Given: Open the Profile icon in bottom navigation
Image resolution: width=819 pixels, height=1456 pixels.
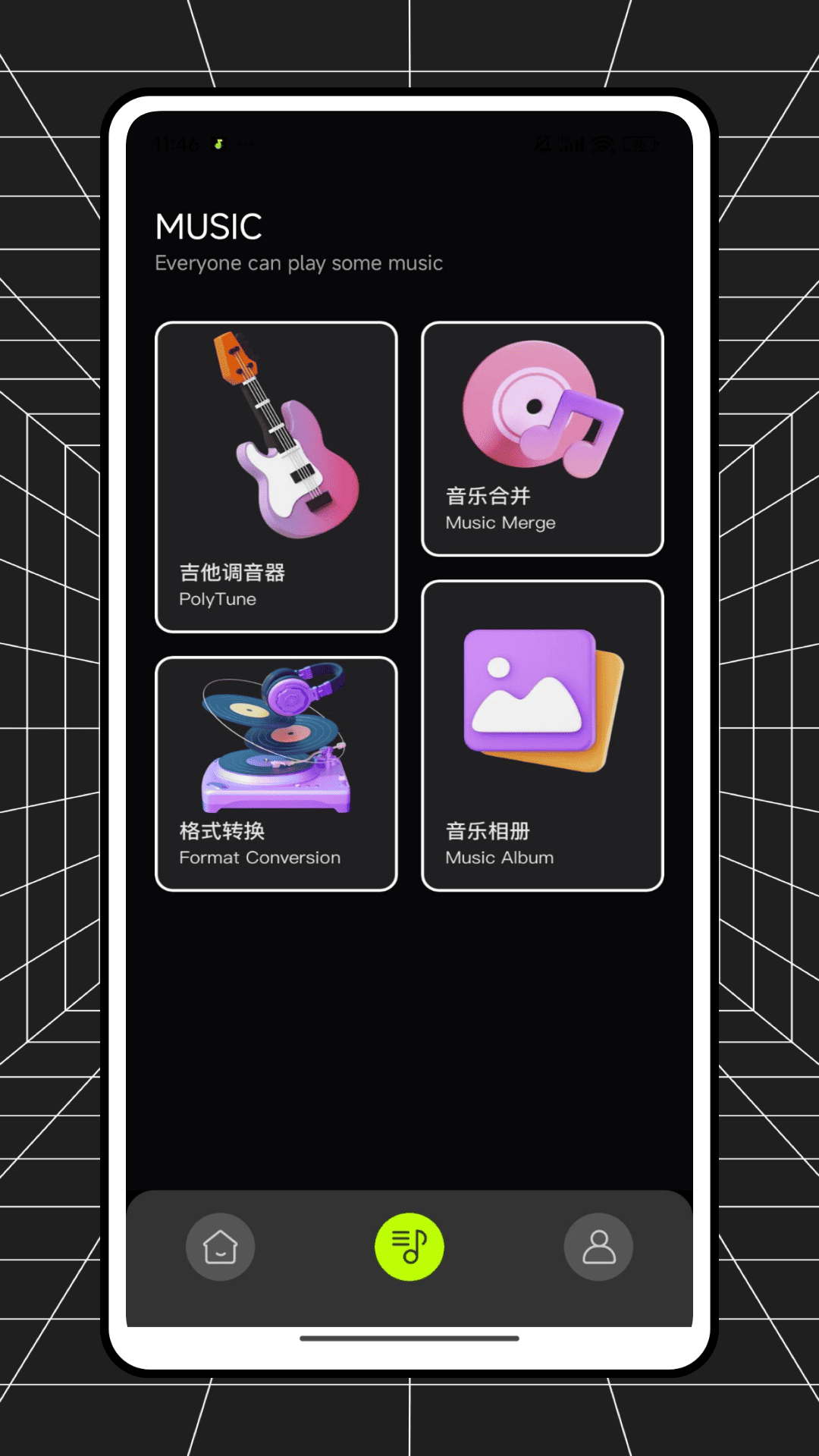Looking at the screenshot, I should [598, 1247].
